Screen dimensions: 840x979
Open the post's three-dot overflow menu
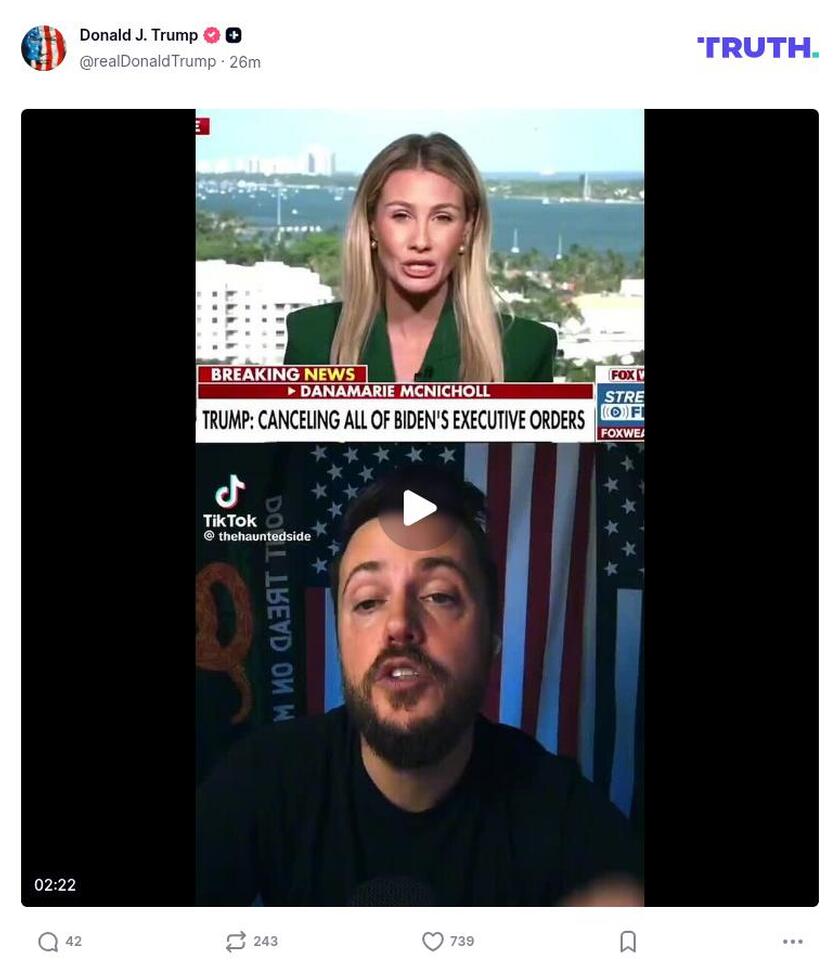coord(793,942)
